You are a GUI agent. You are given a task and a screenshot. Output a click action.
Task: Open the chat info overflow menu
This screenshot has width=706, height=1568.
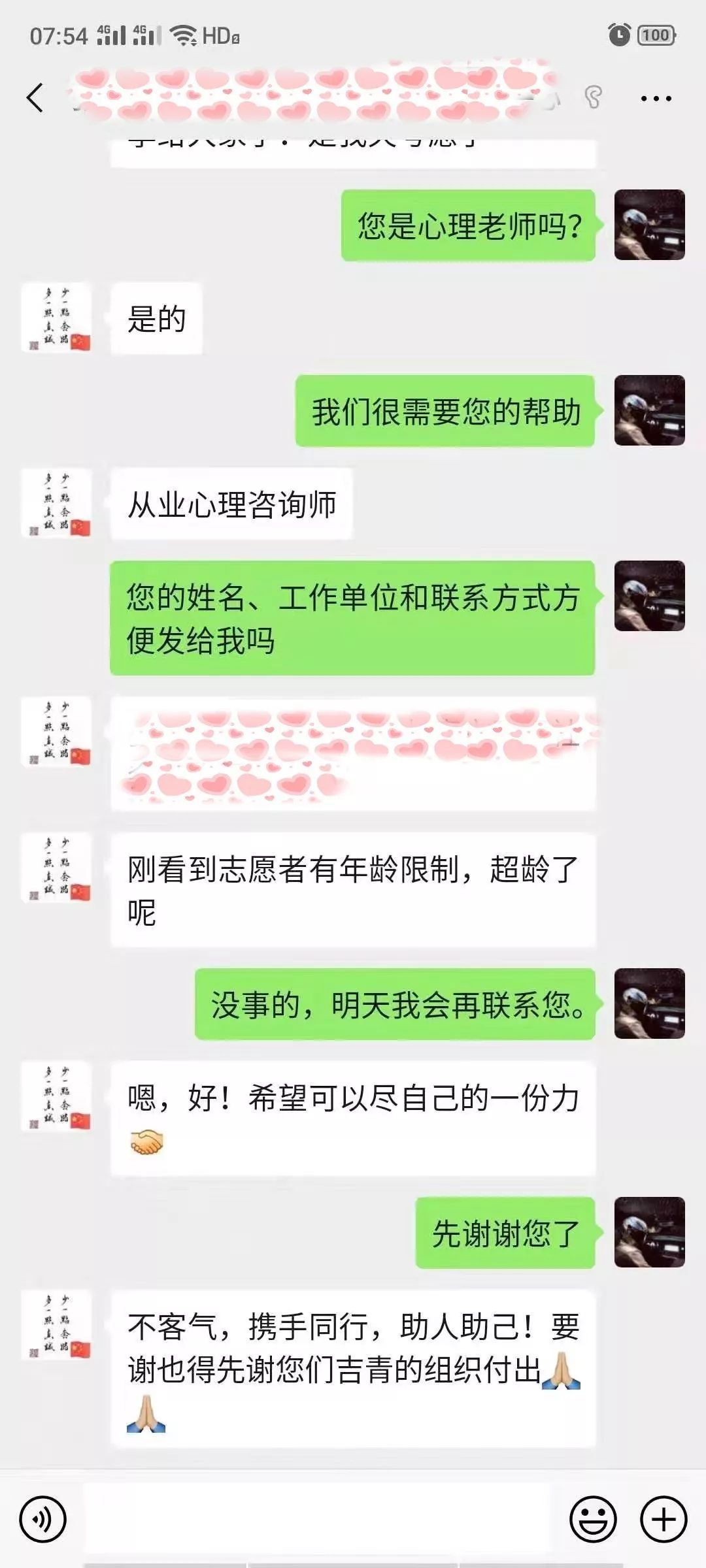656,99
